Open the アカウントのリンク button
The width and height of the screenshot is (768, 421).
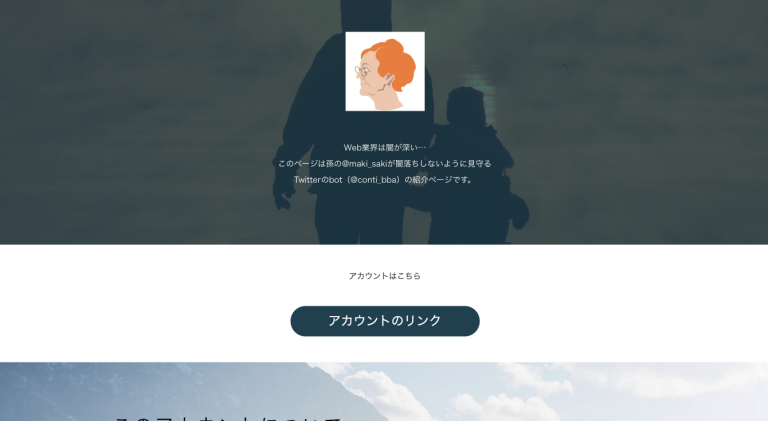click(x=384, y=321)
